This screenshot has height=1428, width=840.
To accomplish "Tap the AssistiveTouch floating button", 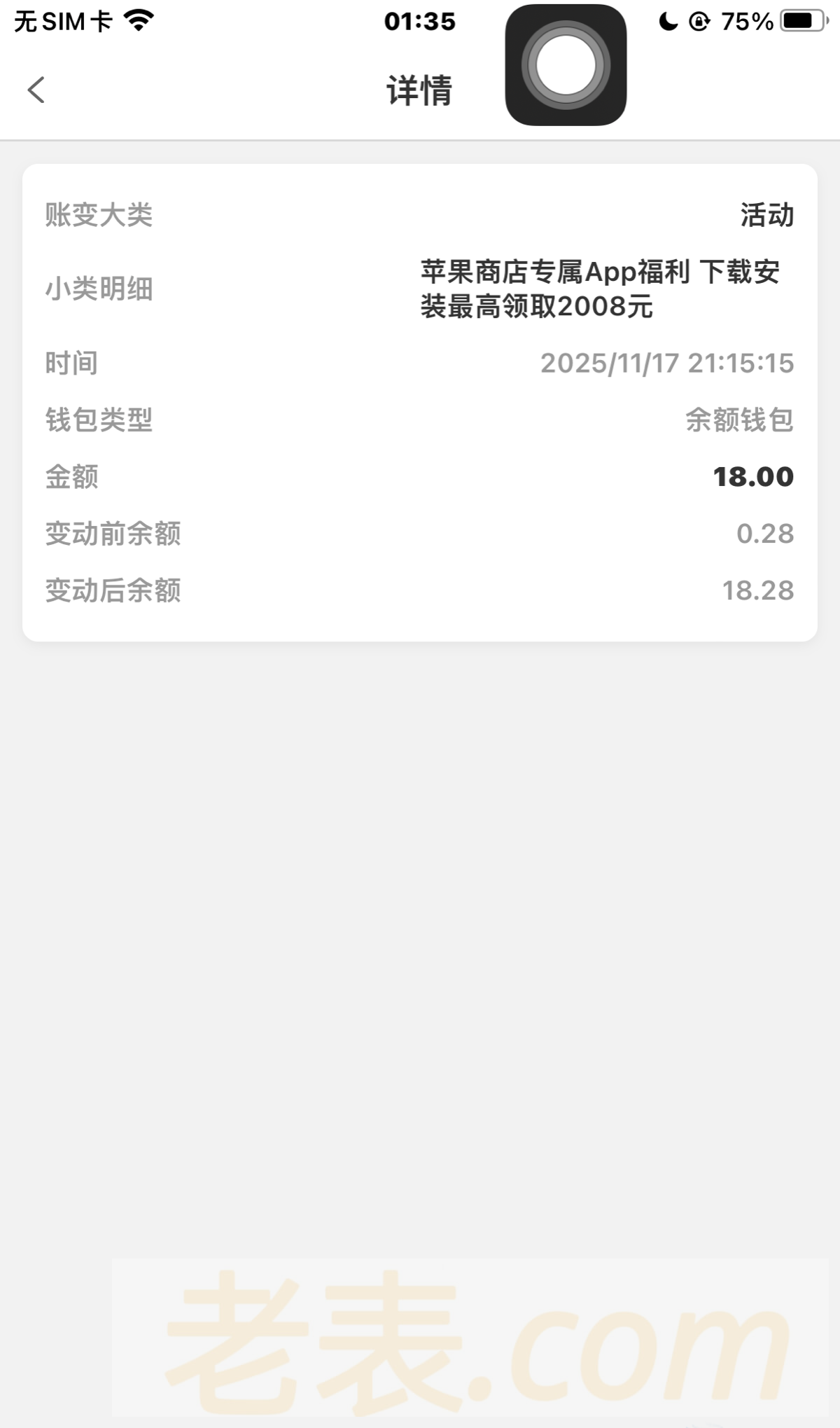I will coord(566,65).
